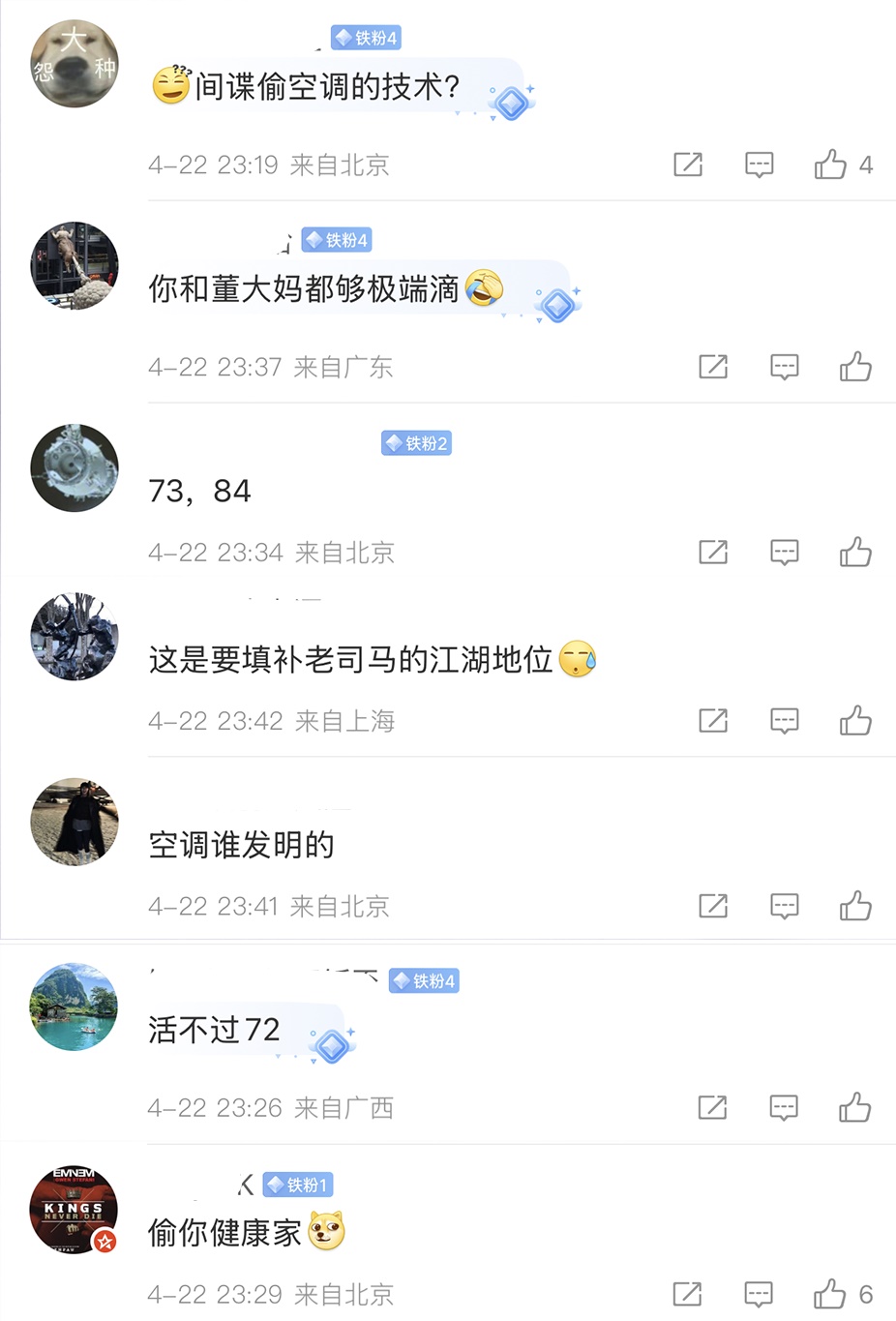
Task: Like the comment "活不过72"
Action: pos(854,1108)
